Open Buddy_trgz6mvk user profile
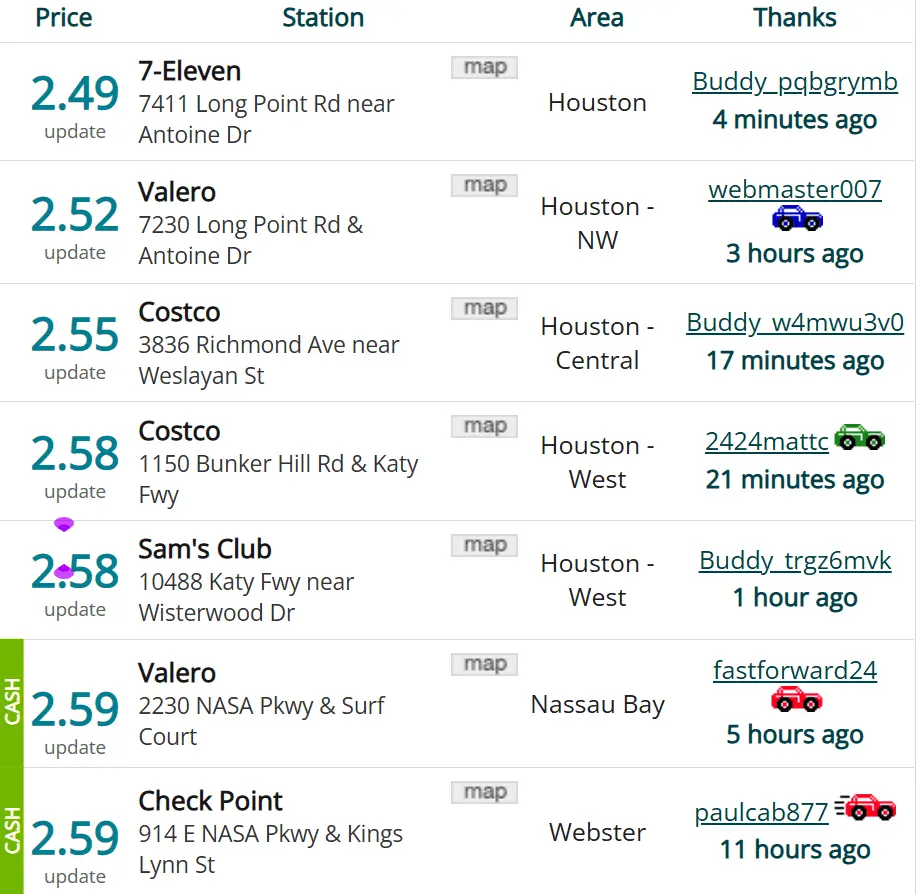Viewport: 917px width, 894px height. 795,560
